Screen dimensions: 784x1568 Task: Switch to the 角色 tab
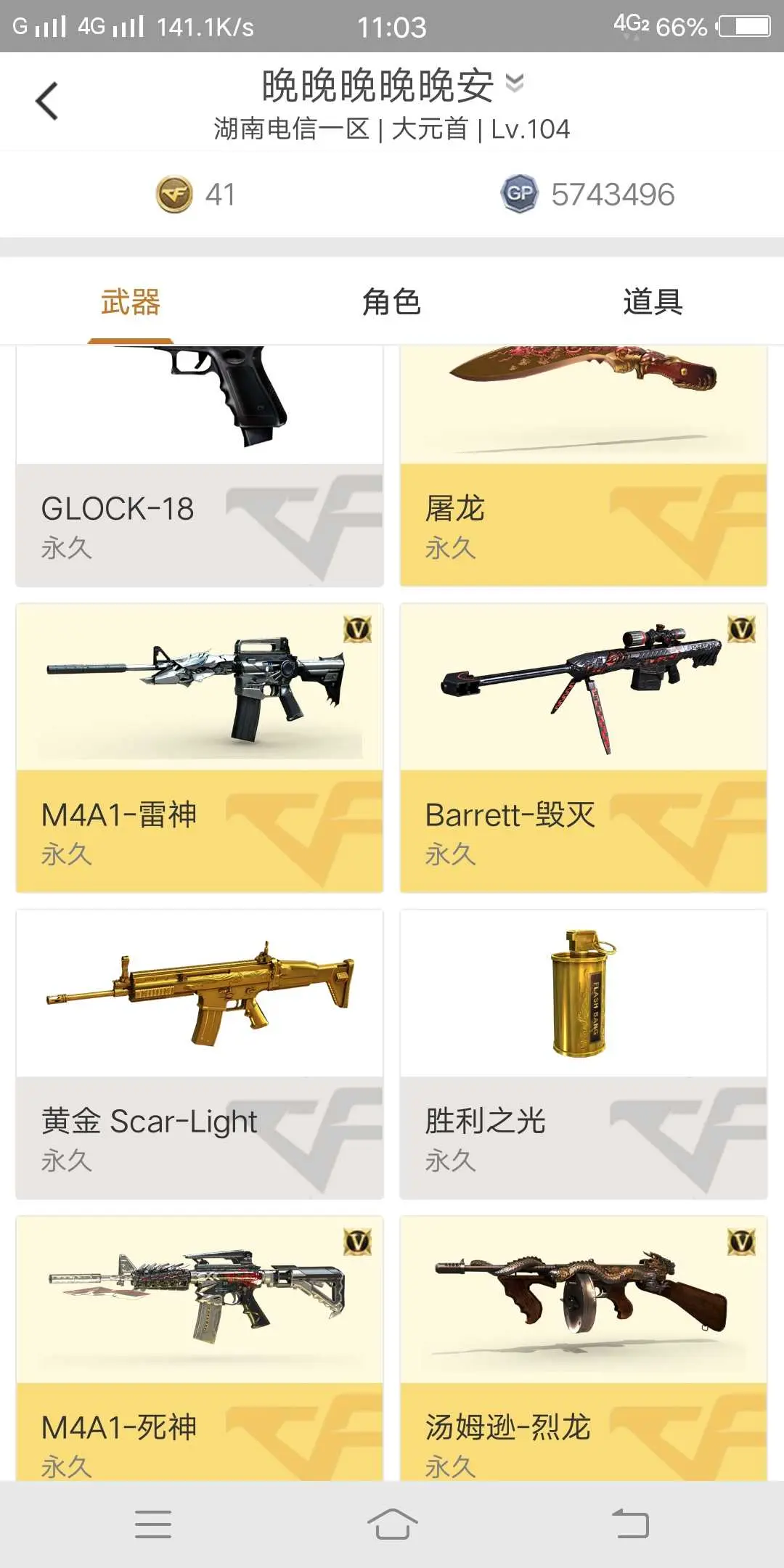[x=392, y=302]
